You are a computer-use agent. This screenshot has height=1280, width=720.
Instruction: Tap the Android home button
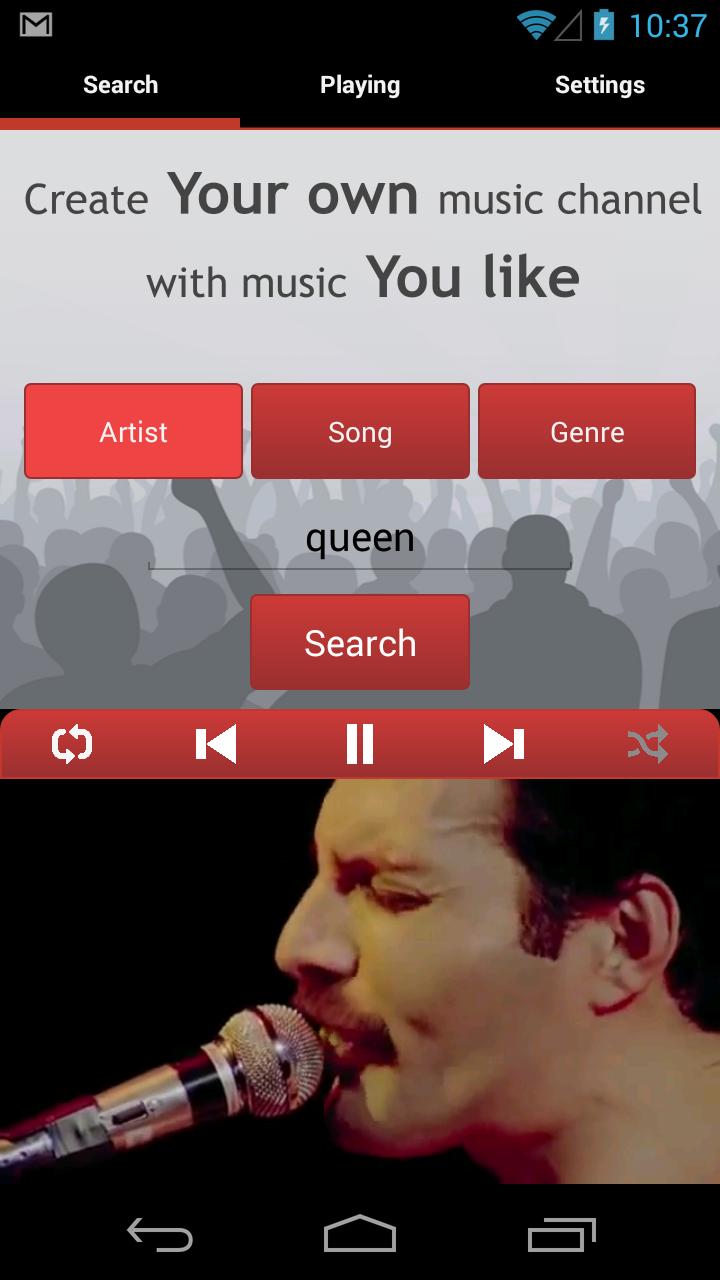360,1237
